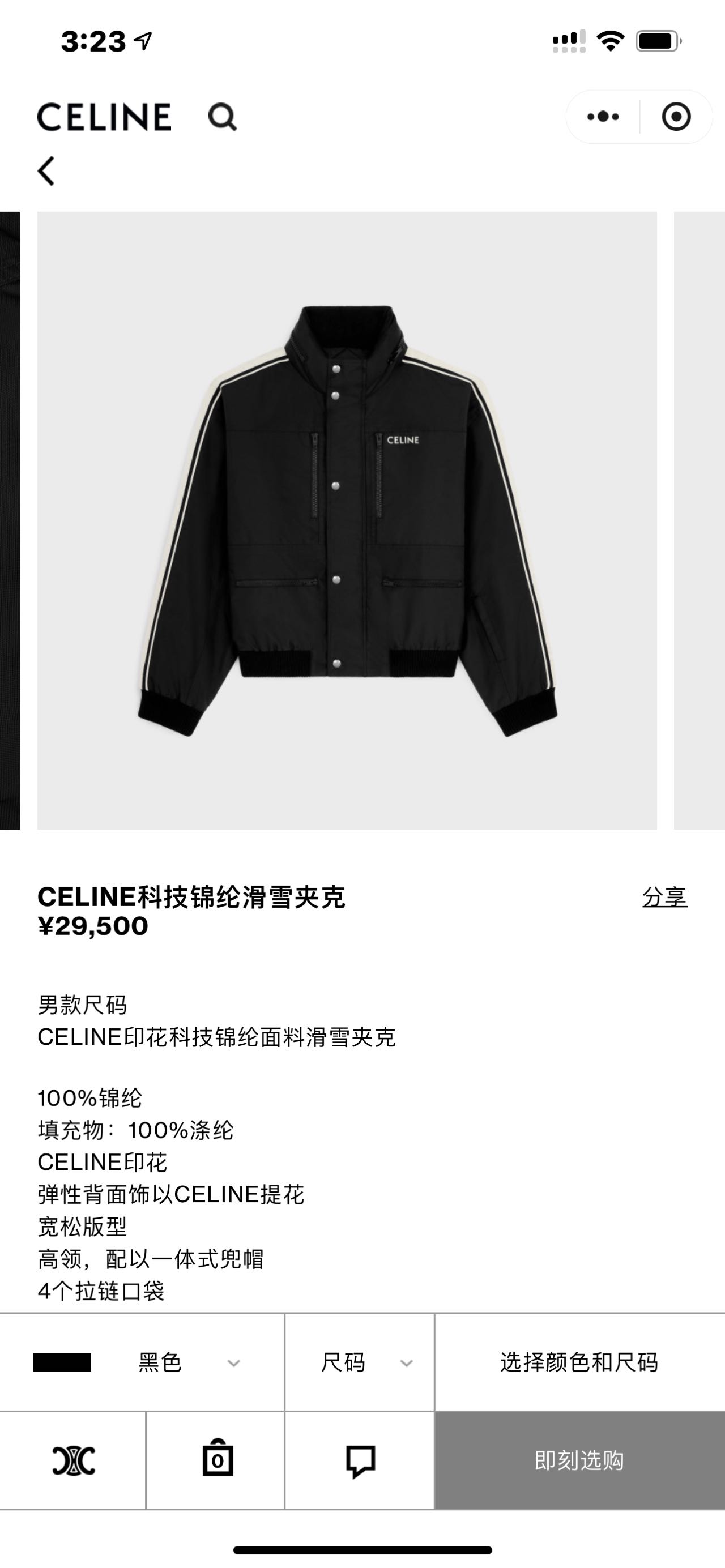The width and height of the screenshot is (725, 1568).
Task: Close the mini program
Action: coord(676,116)
